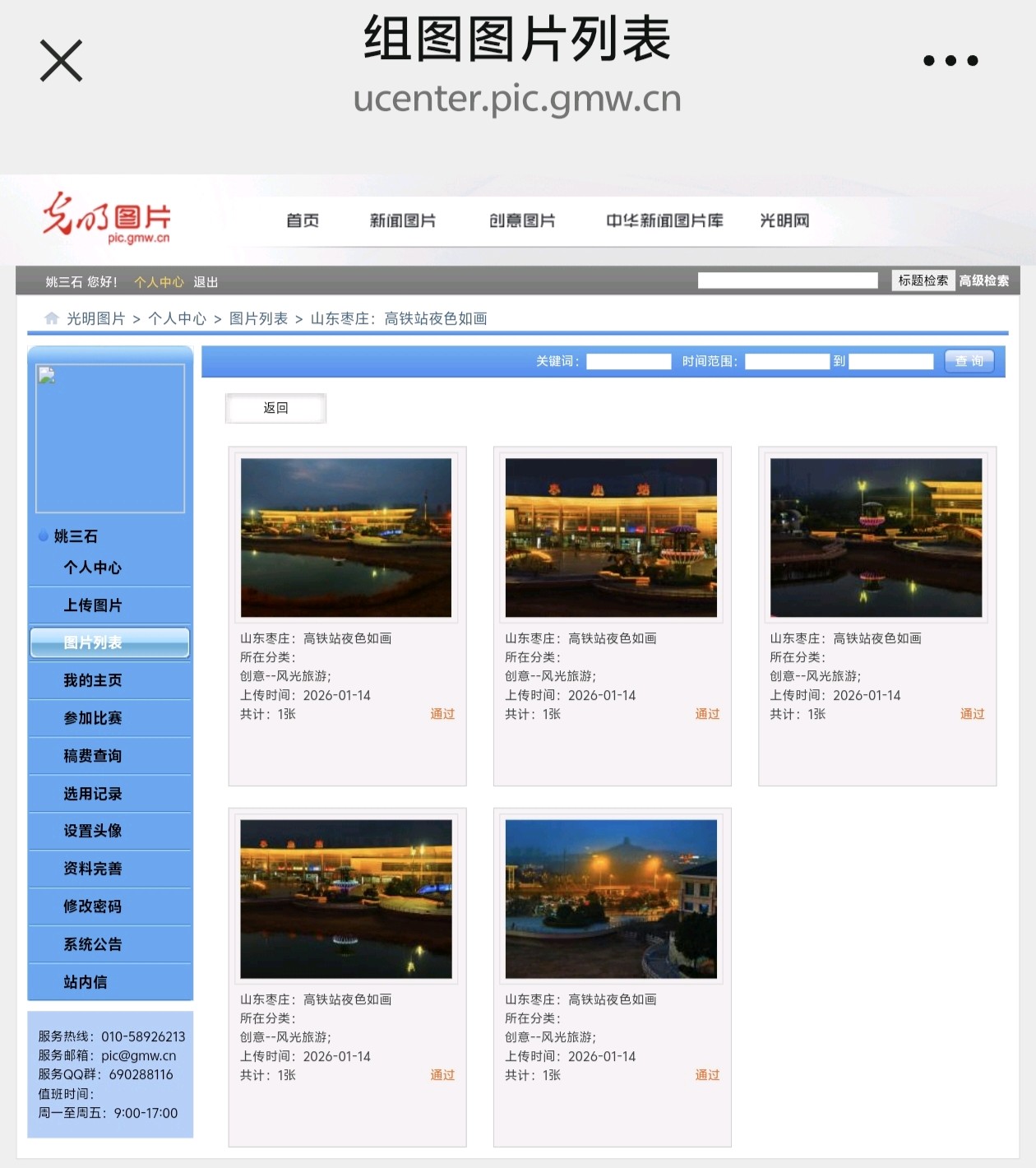This screenshot has width=1036, height=1168.
Task: Focus the 关键词 keyword input field
Action: [x=628, y=362]
